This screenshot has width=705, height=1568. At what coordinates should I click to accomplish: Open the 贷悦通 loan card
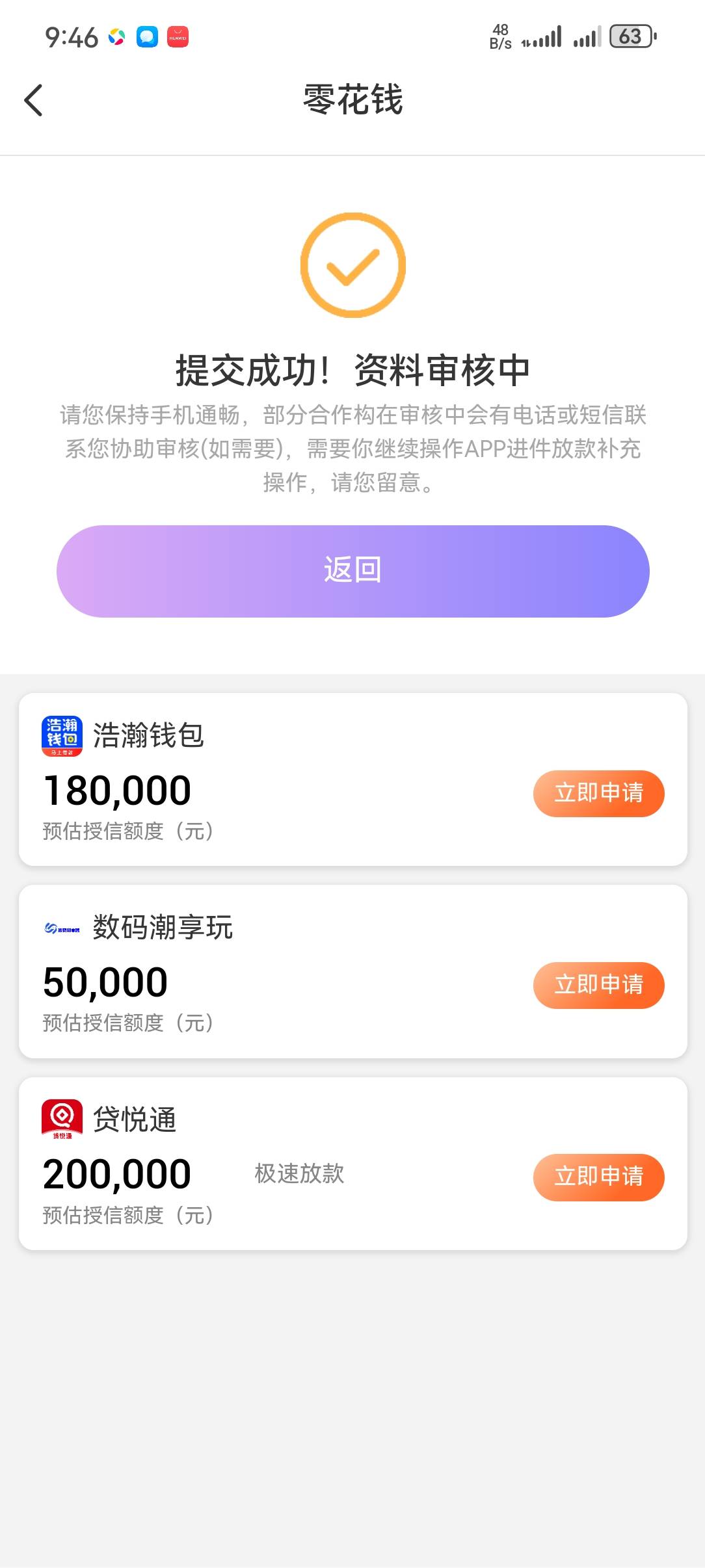pyautogui.click(x=352, y=1163)
